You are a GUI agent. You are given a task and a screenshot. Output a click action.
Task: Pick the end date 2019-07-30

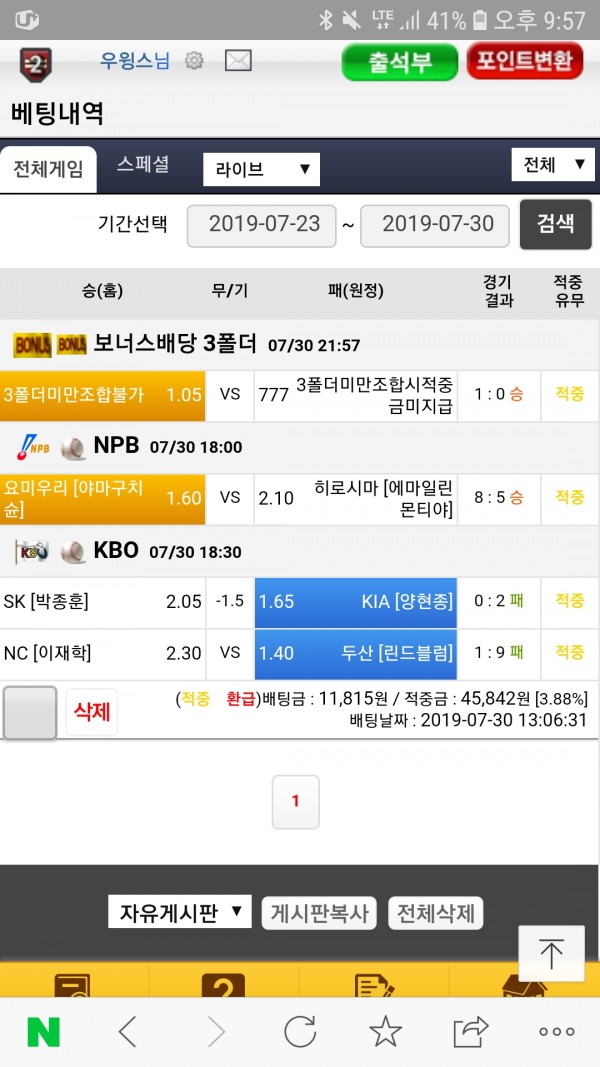[435, 224]
